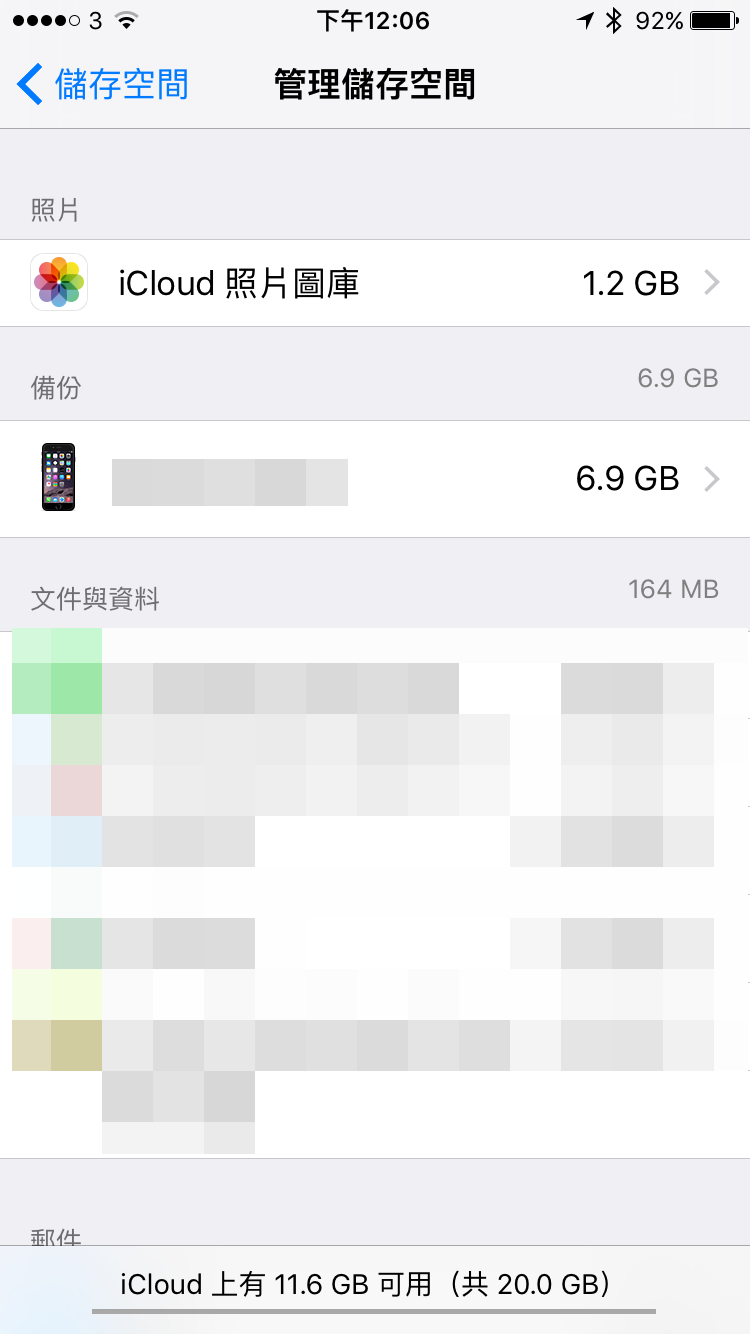Open the 6.9 GB iPhone backup
Screen dimensions: 750x1334
pyautogui.click(x=375, y=479)
